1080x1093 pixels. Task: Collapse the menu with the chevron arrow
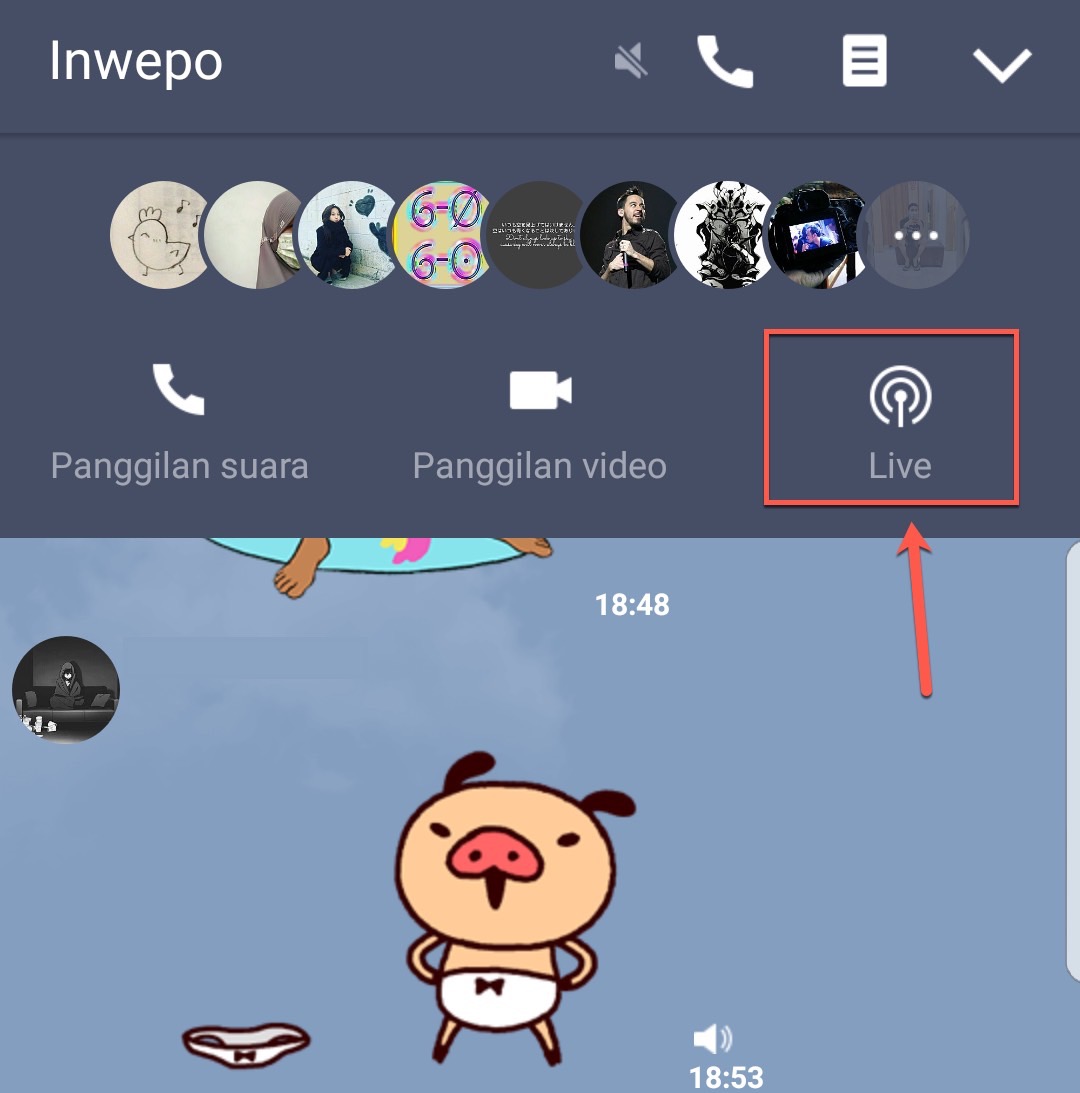tap(1002, 64)
